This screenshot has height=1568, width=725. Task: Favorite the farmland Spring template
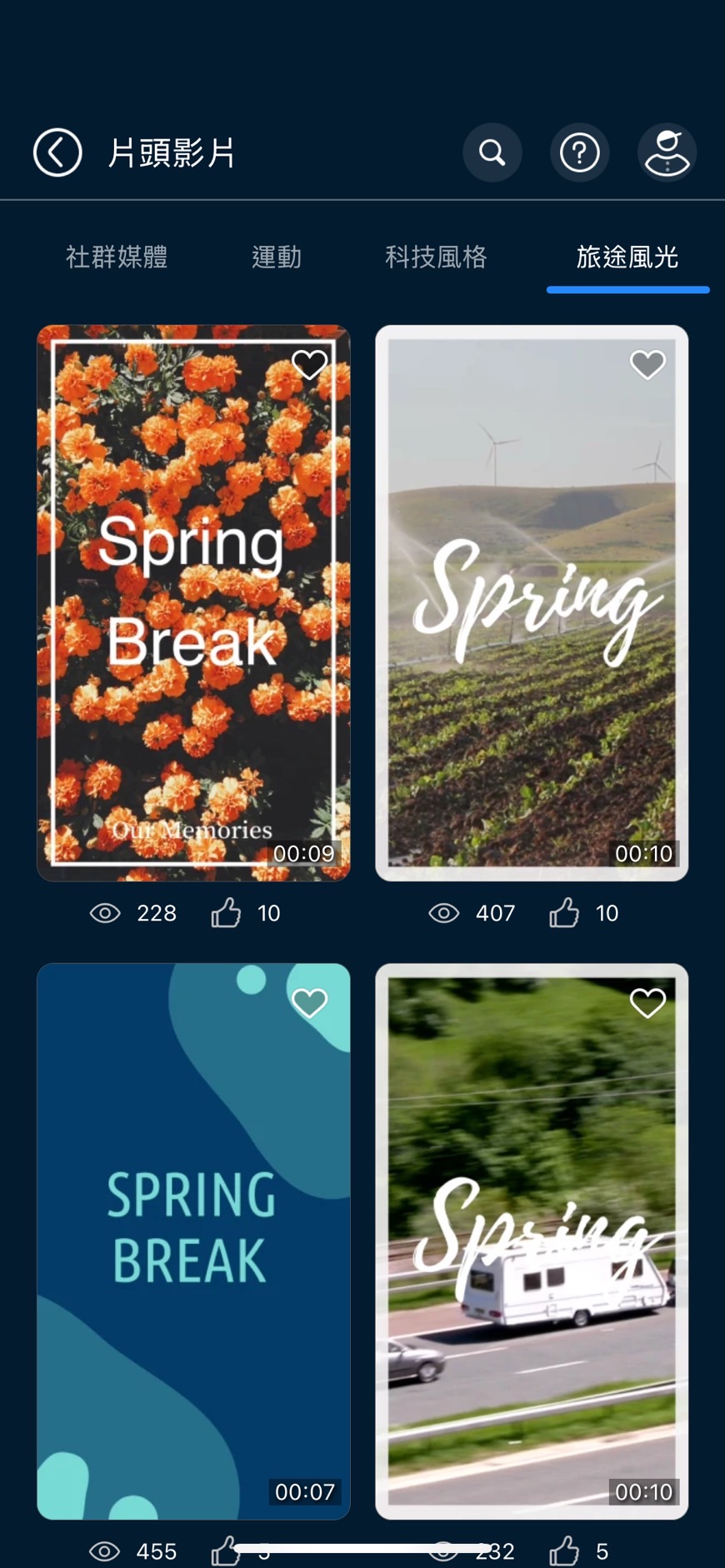[647, 364]
